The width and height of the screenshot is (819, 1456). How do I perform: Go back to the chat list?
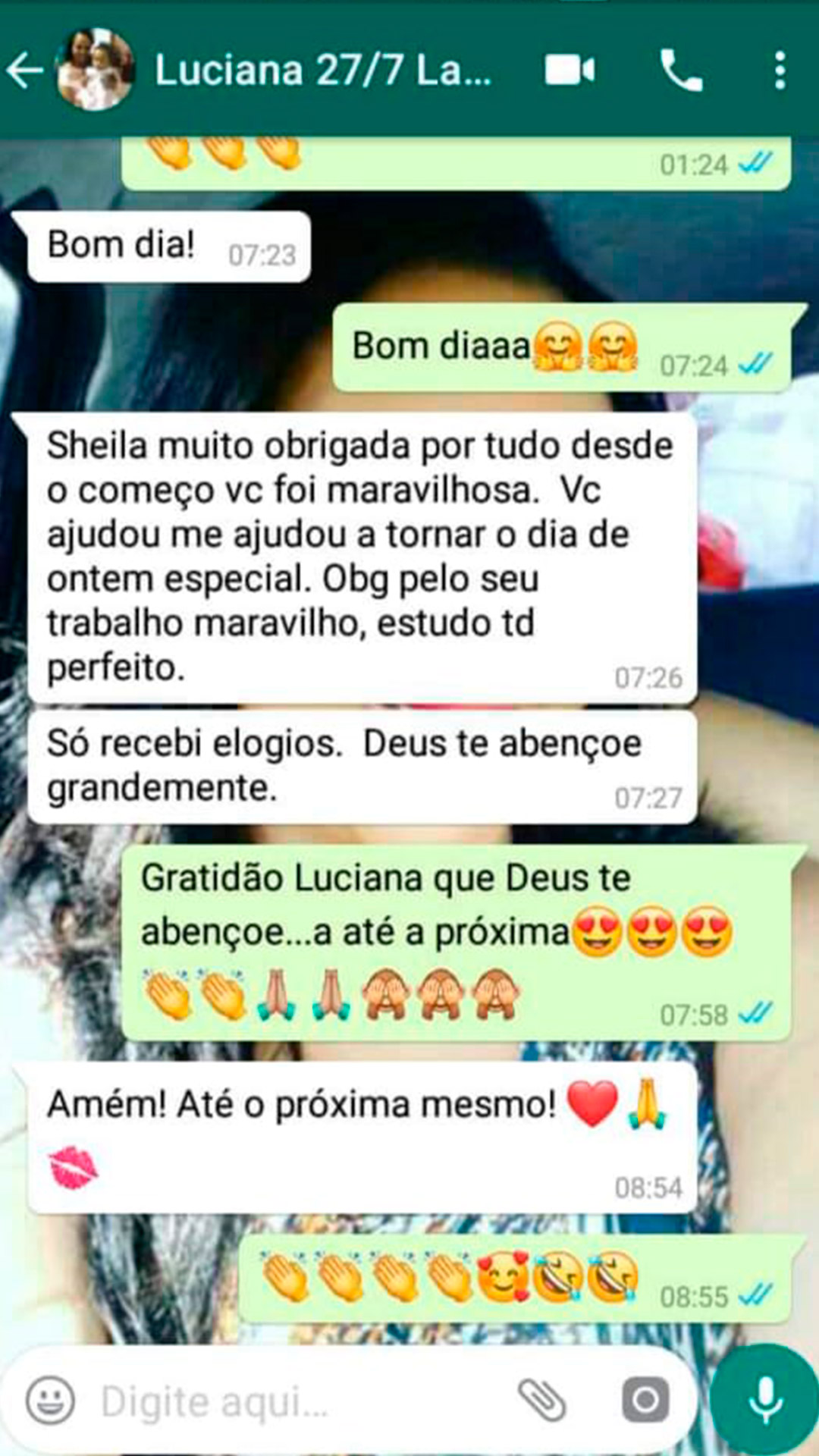tap(26, 71)
